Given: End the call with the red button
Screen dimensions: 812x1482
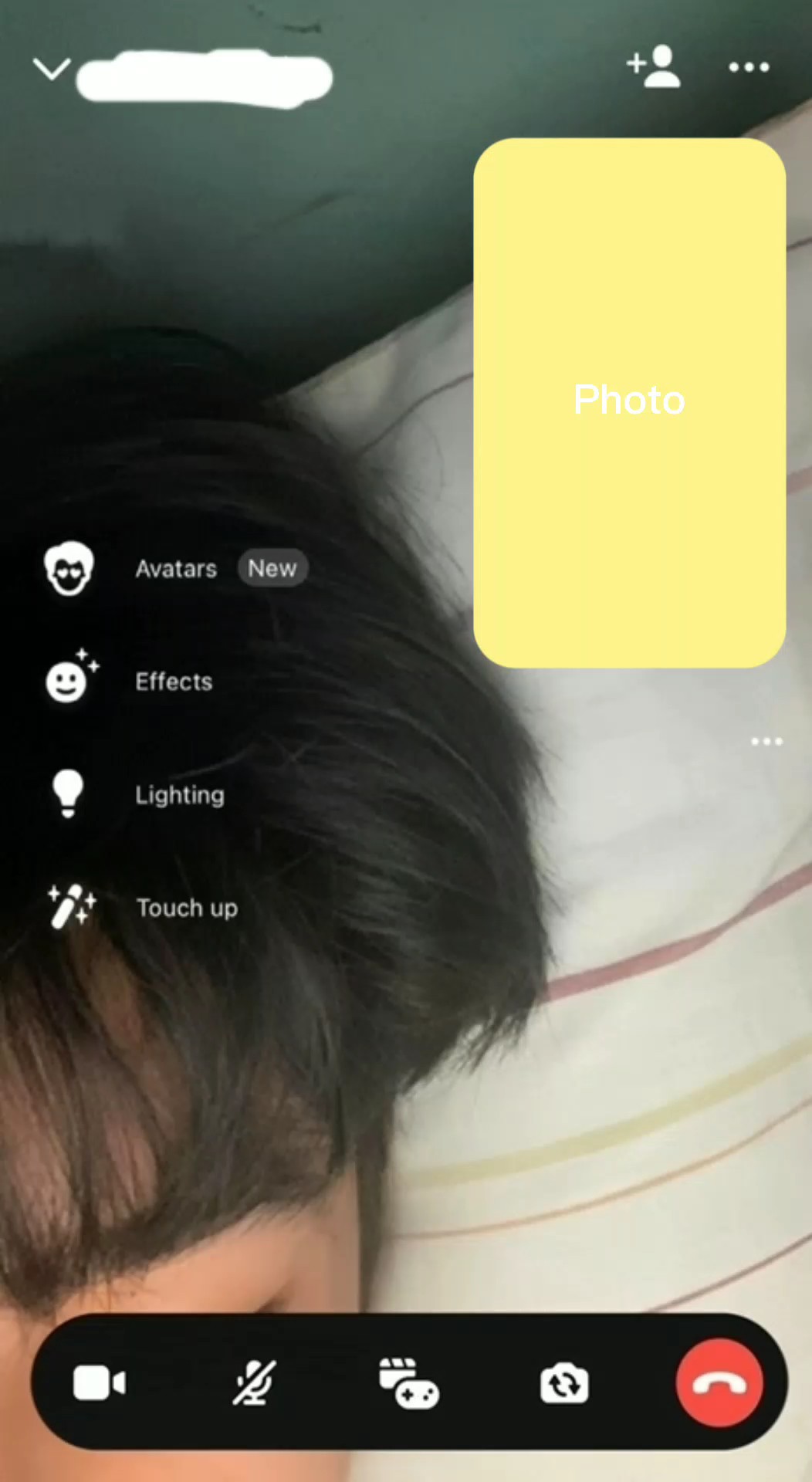Looking at the screenshot, I should pos(719,1382).
